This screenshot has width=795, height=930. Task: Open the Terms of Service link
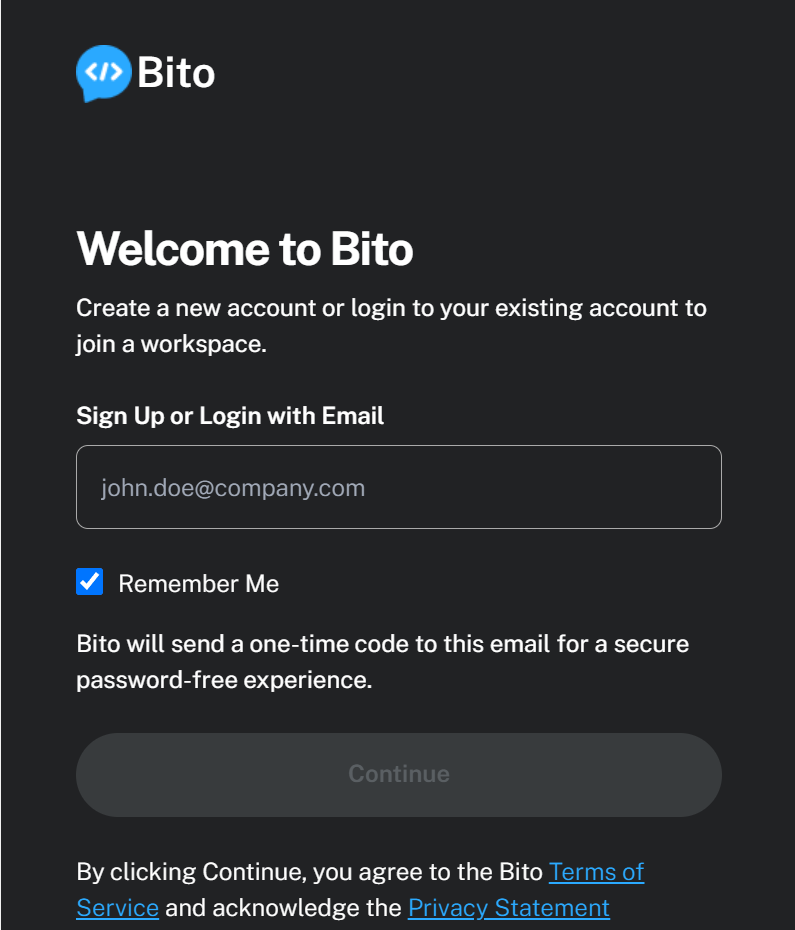(x=596, y=872)
